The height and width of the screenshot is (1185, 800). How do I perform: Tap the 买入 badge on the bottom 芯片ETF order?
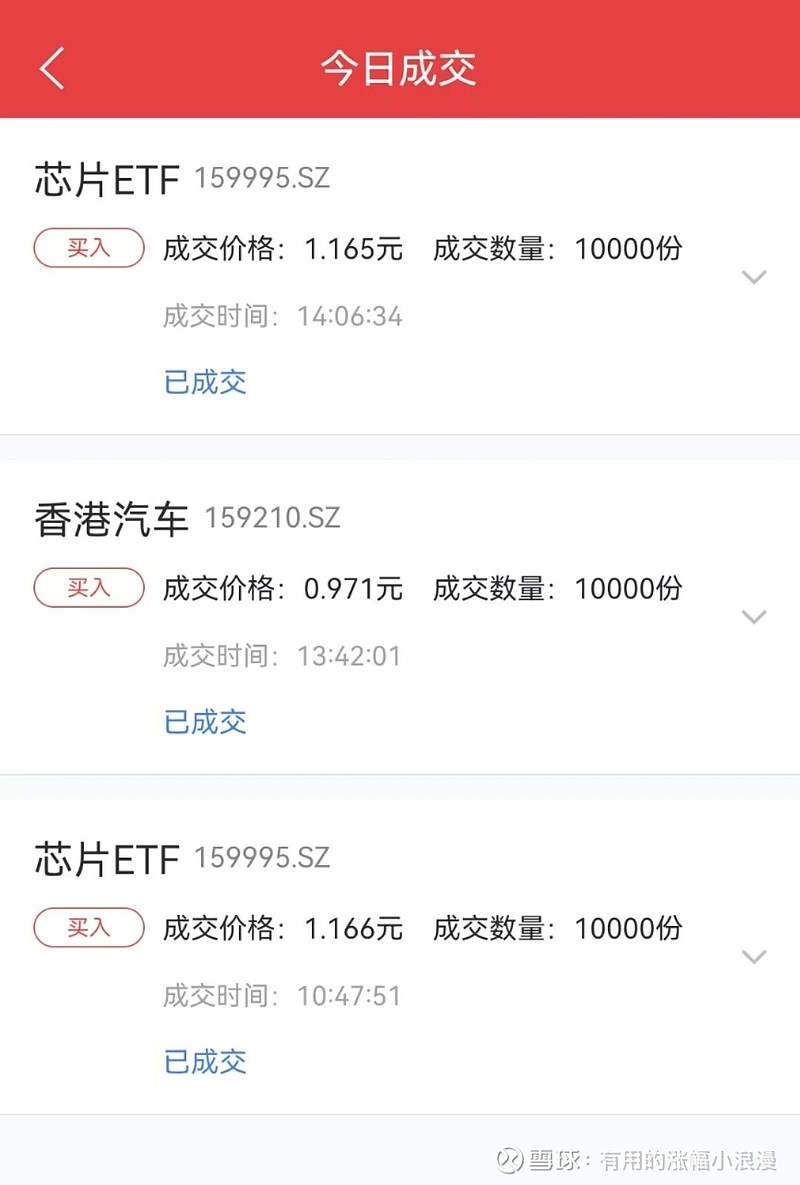tap(88, 928)
